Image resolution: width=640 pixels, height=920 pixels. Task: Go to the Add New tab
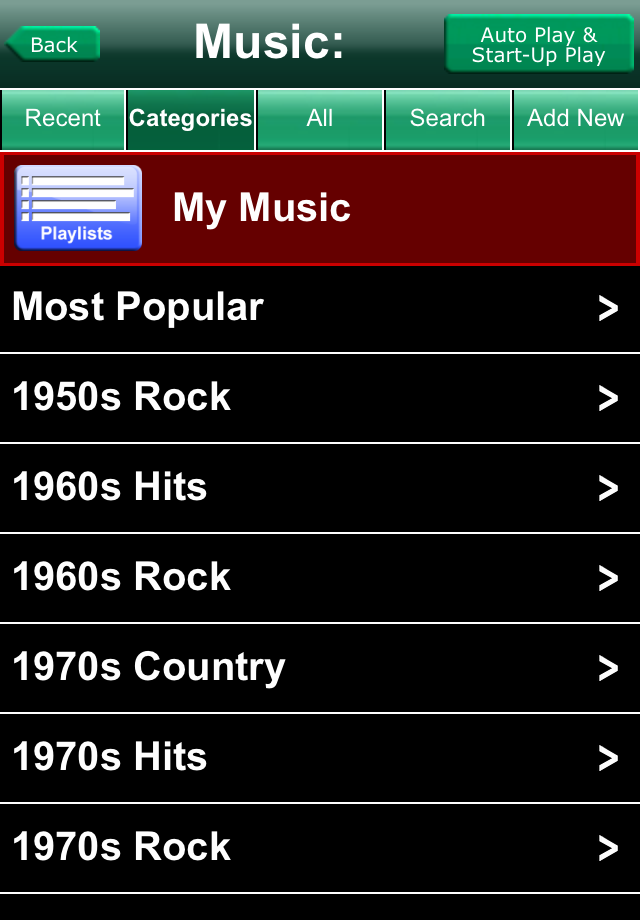575,119
